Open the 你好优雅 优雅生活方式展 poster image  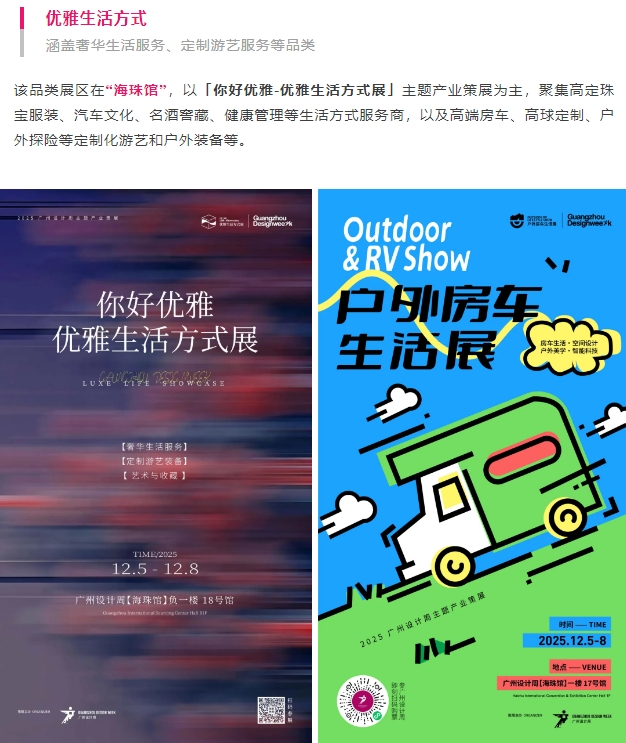pyautogui.click(x=155, y=465)
